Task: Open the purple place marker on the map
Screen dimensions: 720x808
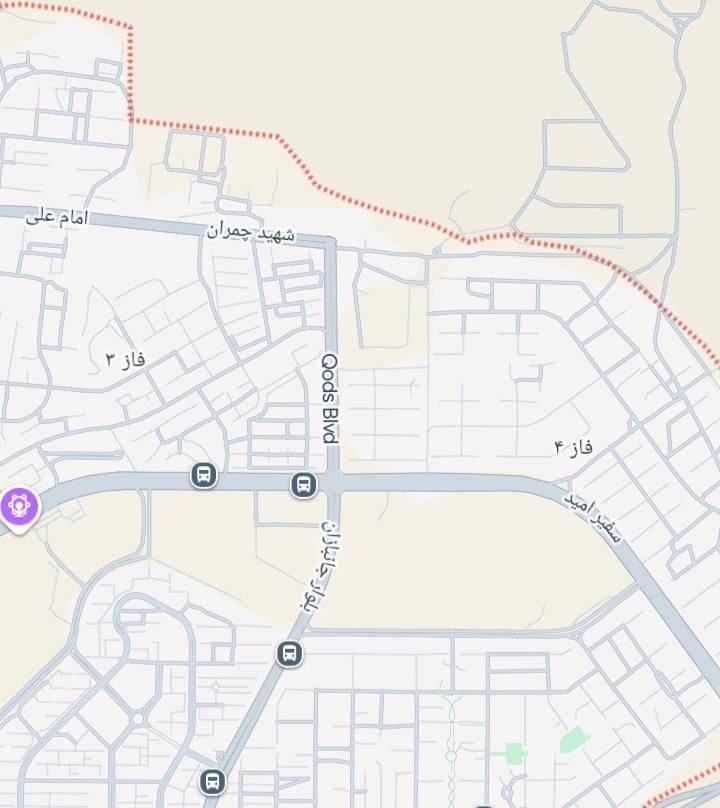Action: point(19,507)
